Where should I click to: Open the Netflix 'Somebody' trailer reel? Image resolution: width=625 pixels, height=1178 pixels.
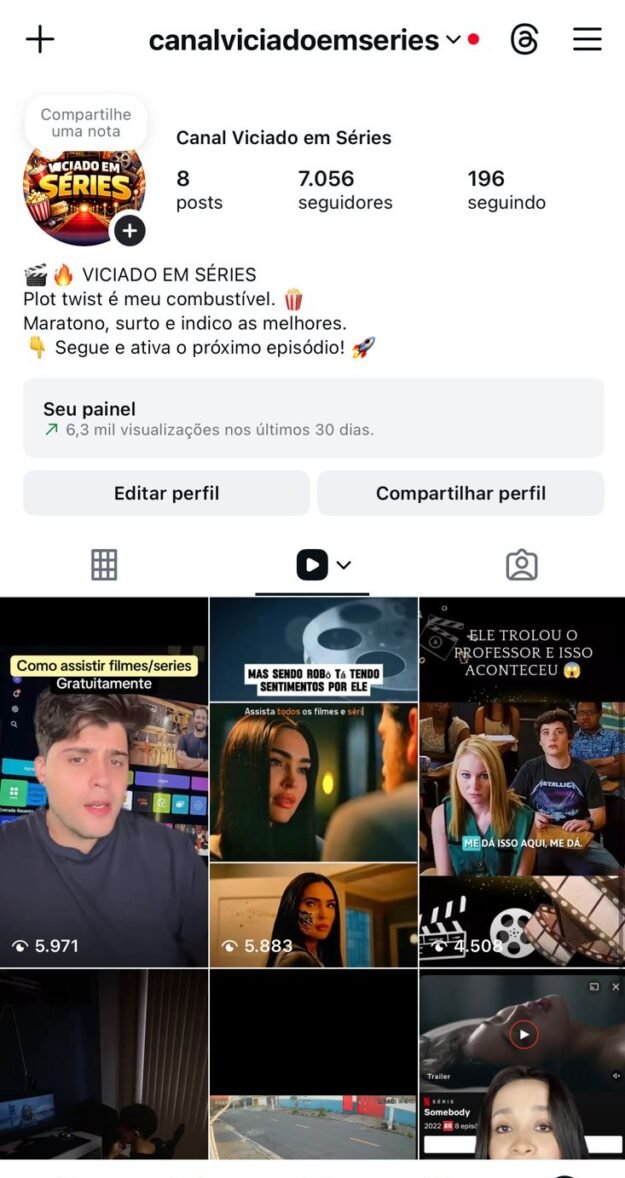point(522,1064)
